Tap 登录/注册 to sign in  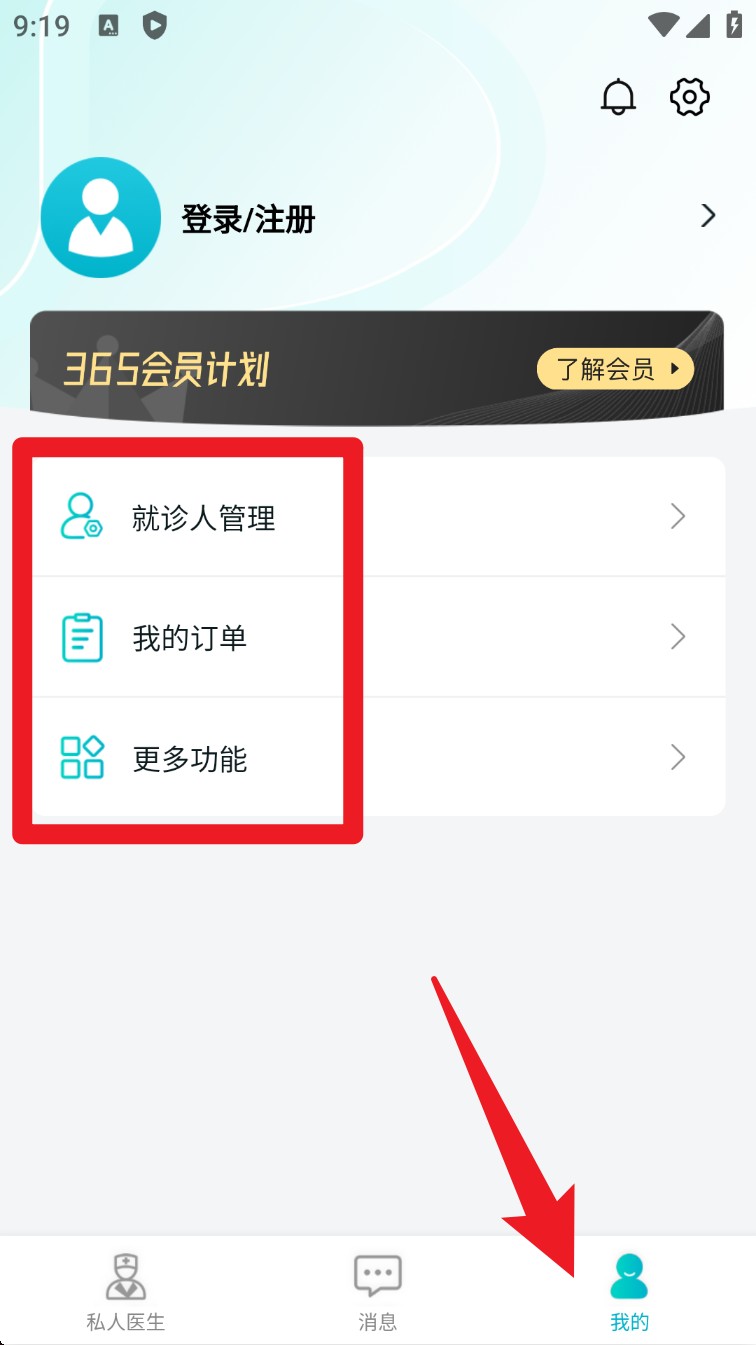click(248, 219)
